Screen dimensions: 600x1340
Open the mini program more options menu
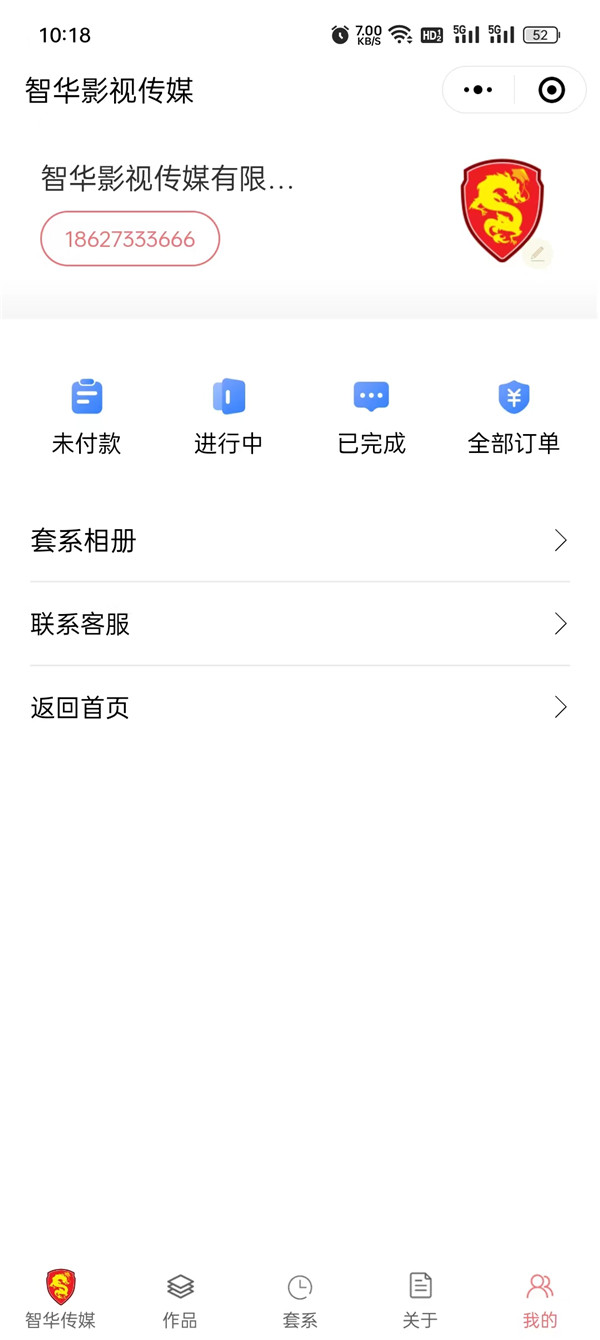478,90
